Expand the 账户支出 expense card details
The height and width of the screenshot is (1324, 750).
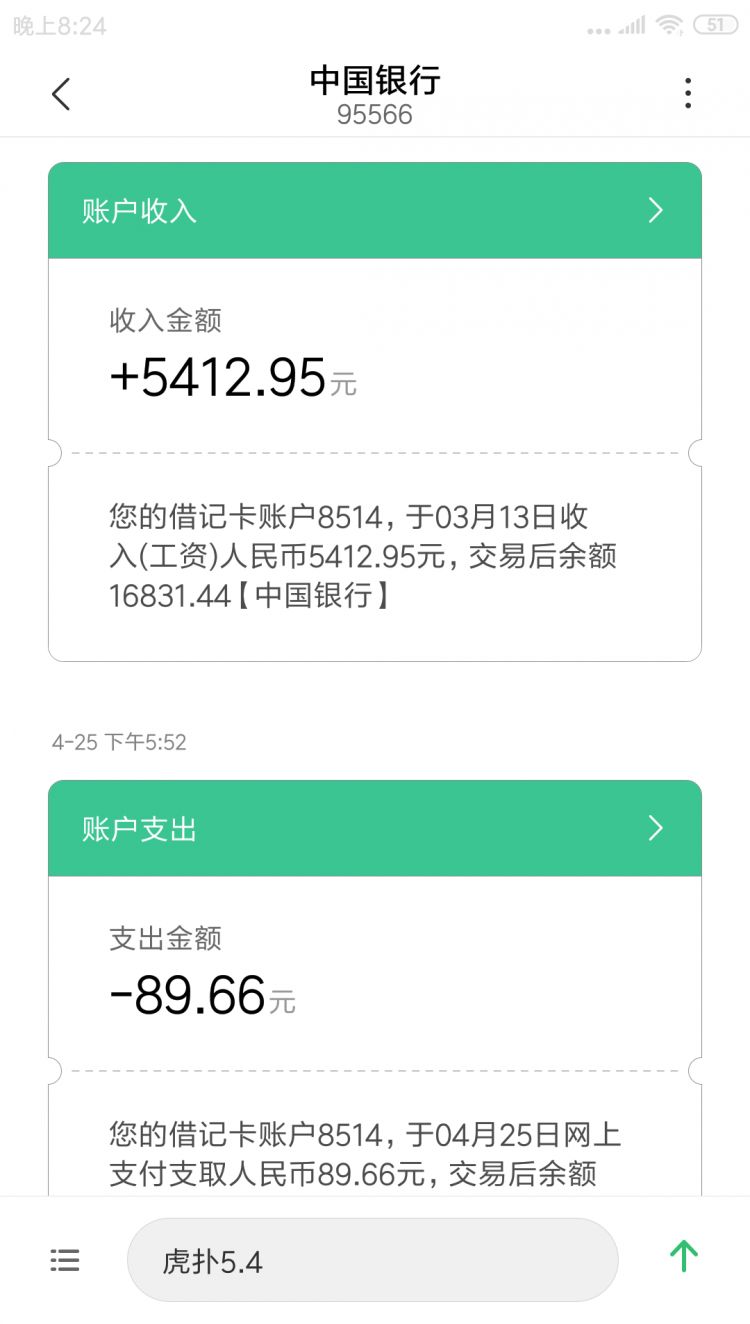point(375,828)
